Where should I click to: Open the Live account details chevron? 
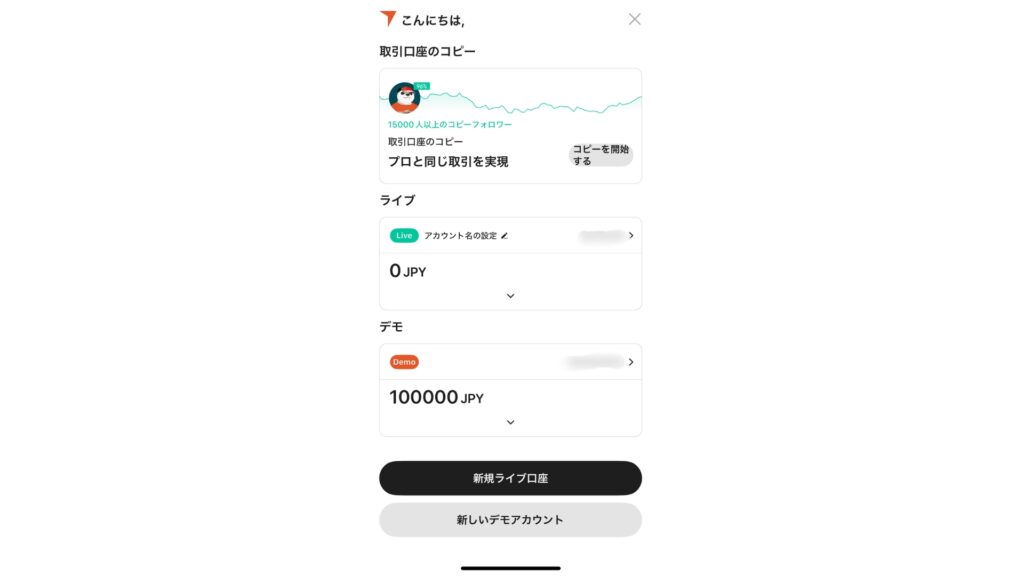(x=631, y=236)
